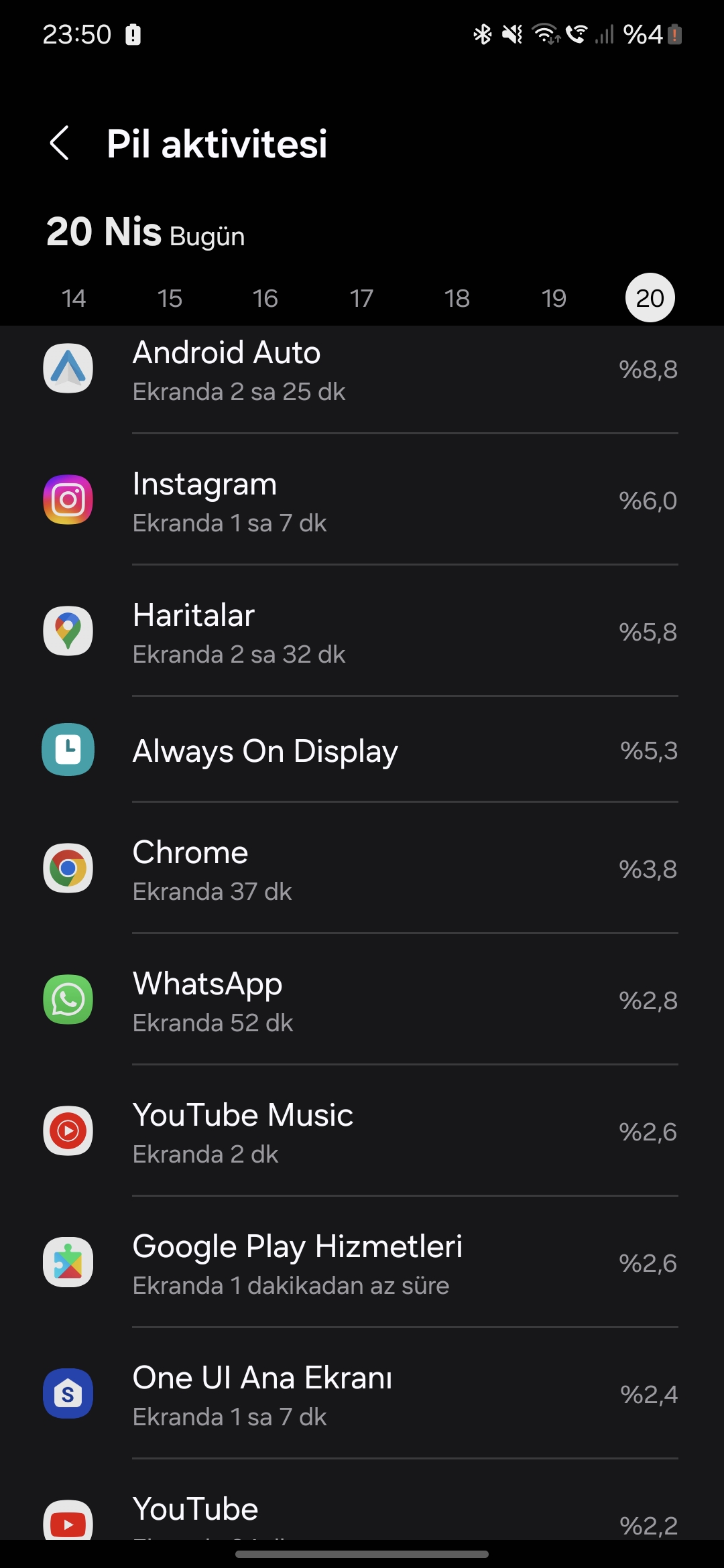Open Instagram battery usage row
Viewport: 724px width, 1568px height.
pyautogui.click(x=362, y=500)
